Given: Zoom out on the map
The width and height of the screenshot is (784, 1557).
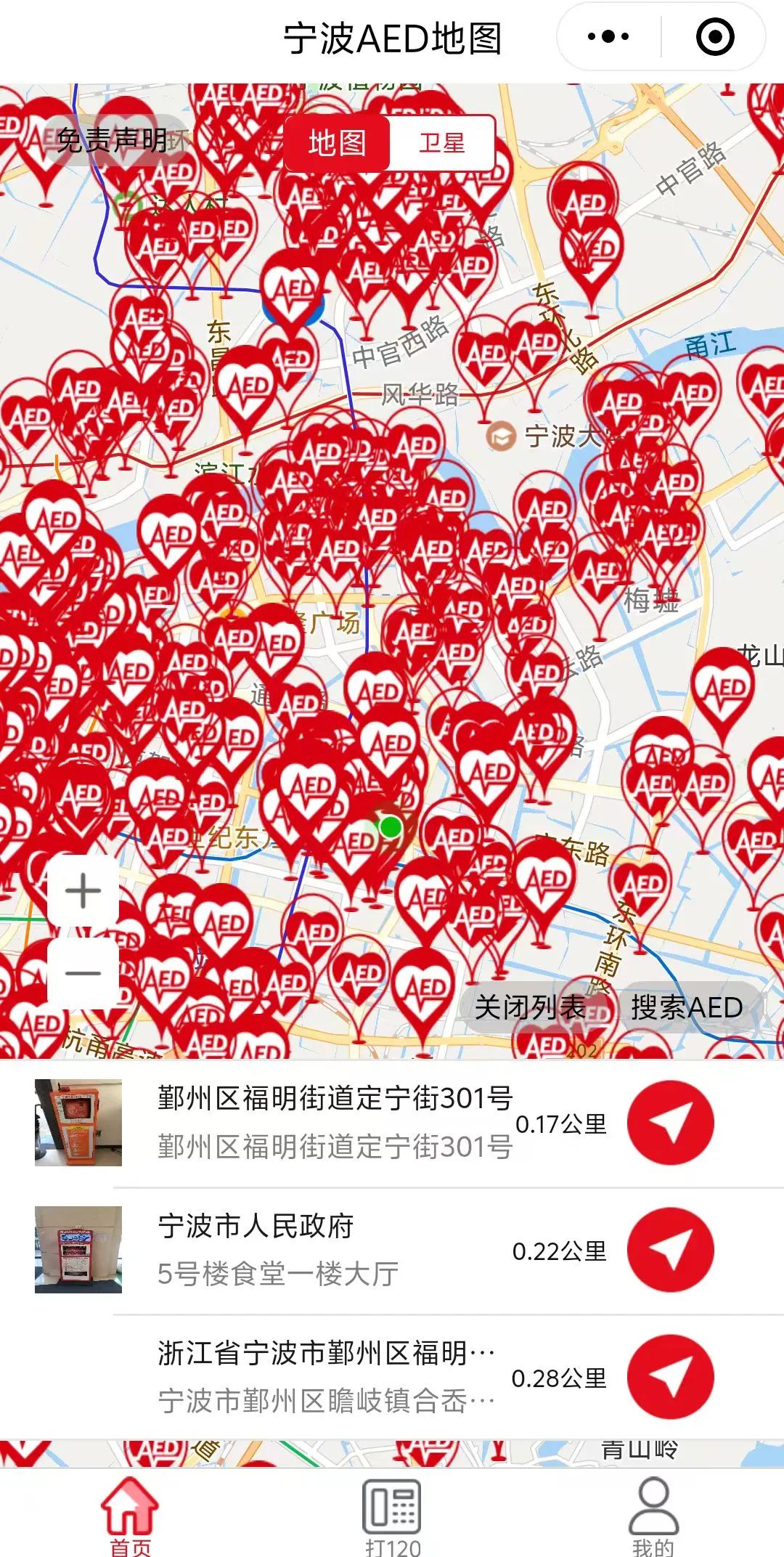Looking at the screenshot, I should [x=83, y=973].
